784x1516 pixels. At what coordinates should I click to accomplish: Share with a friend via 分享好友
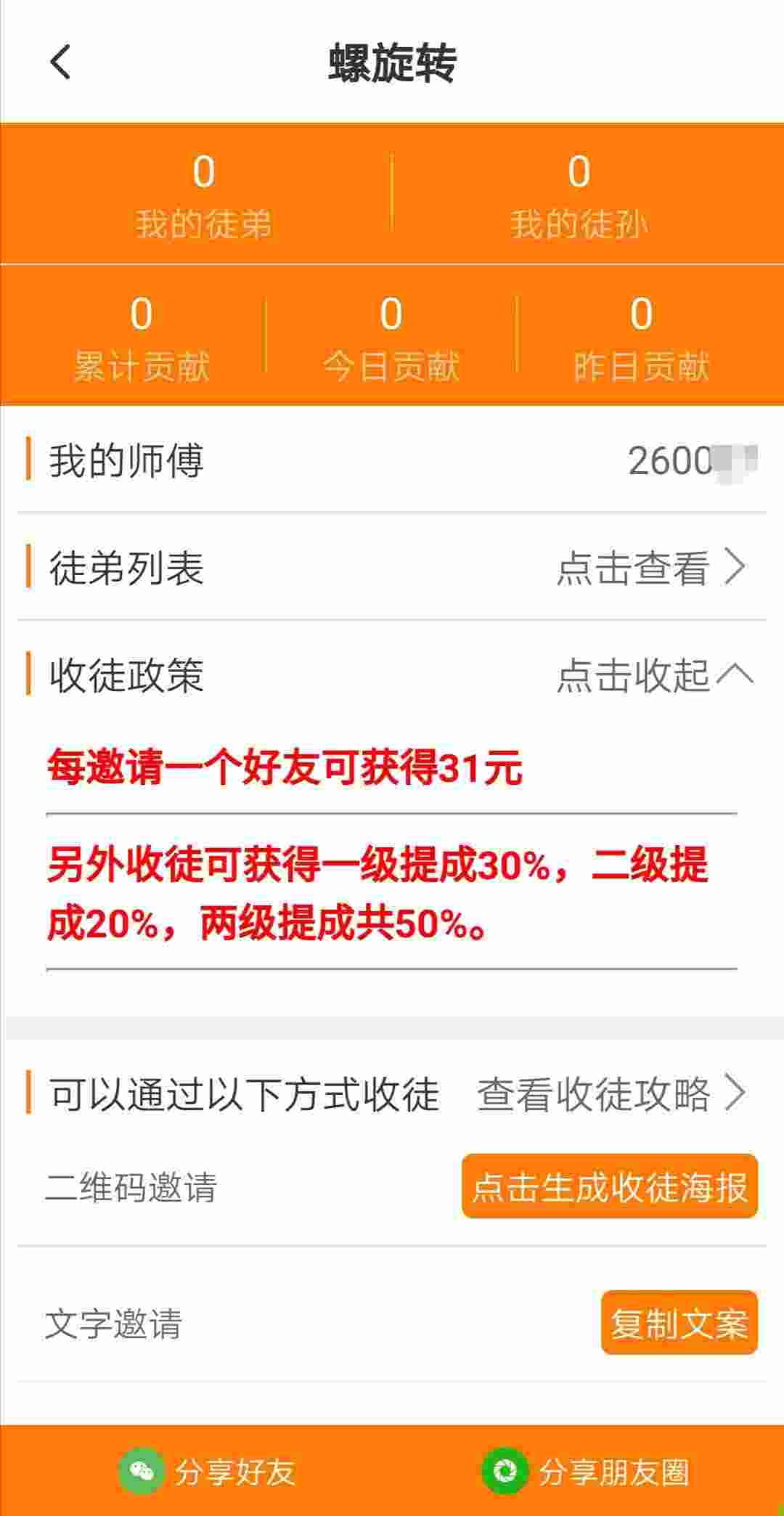point(207,1471)
